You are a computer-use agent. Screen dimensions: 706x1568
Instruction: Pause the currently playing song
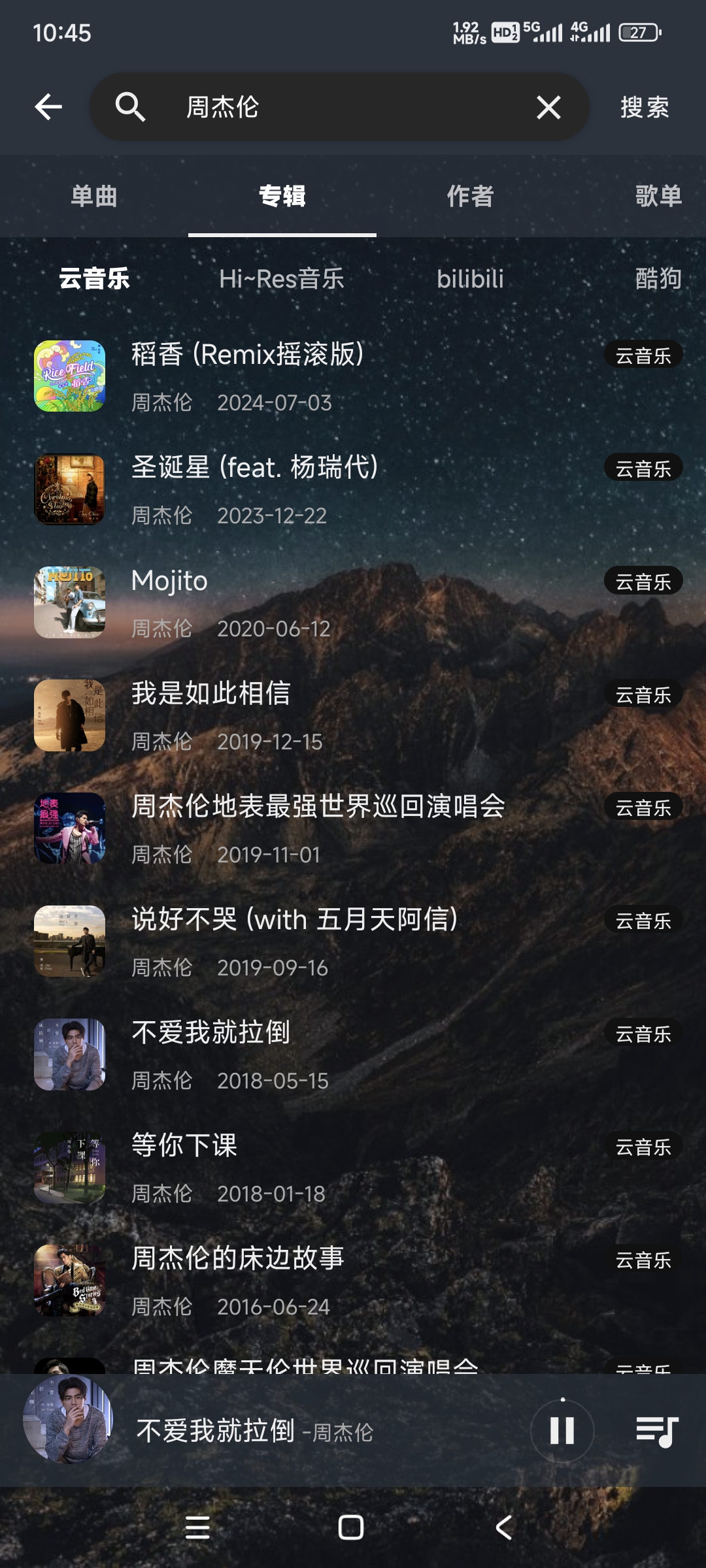coord(562,1431)
